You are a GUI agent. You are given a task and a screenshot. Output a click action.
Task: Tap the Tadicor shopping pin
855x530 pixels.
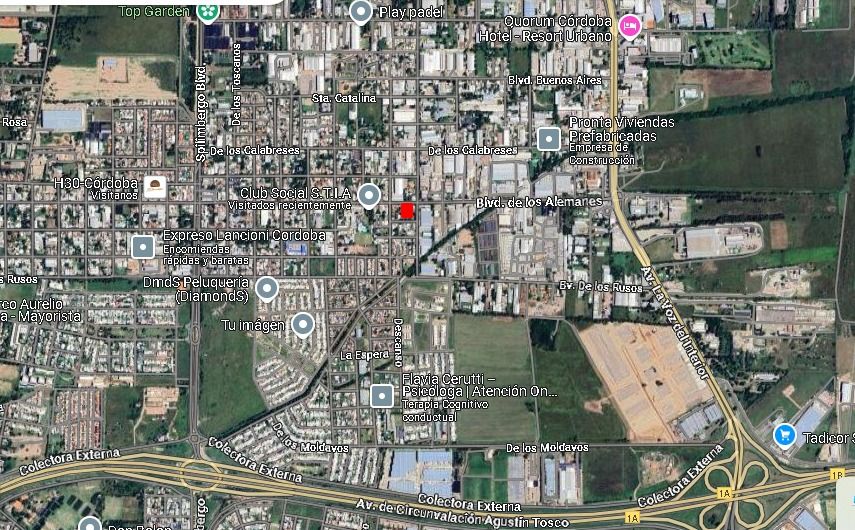[785, 435]
